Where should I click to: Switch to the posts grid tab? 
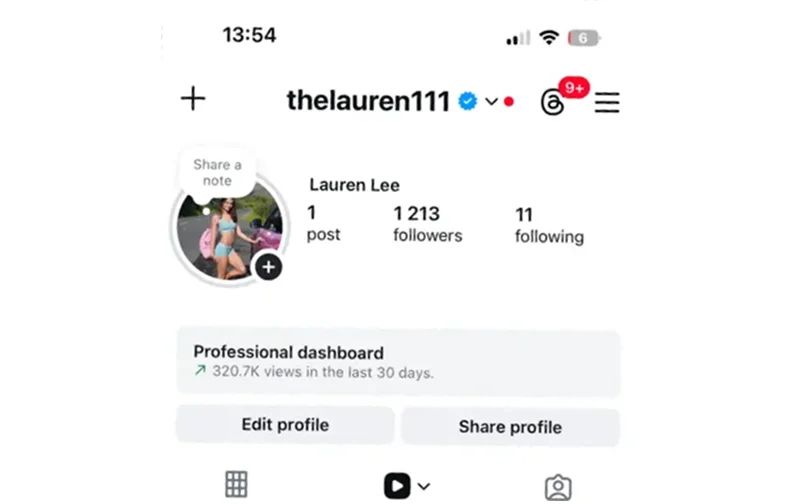236,485
